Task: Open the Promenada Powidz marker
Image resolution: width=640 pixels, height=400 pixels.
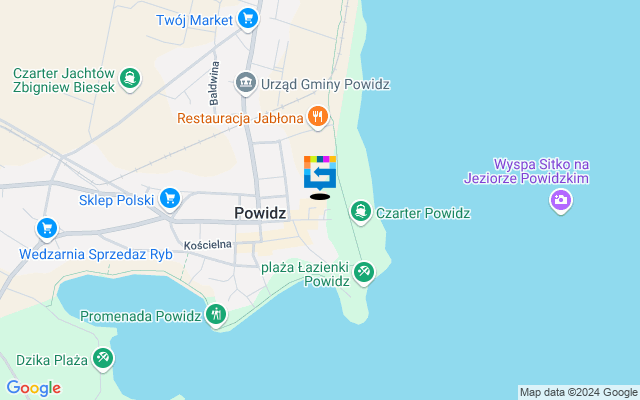Action: (215, 315)
